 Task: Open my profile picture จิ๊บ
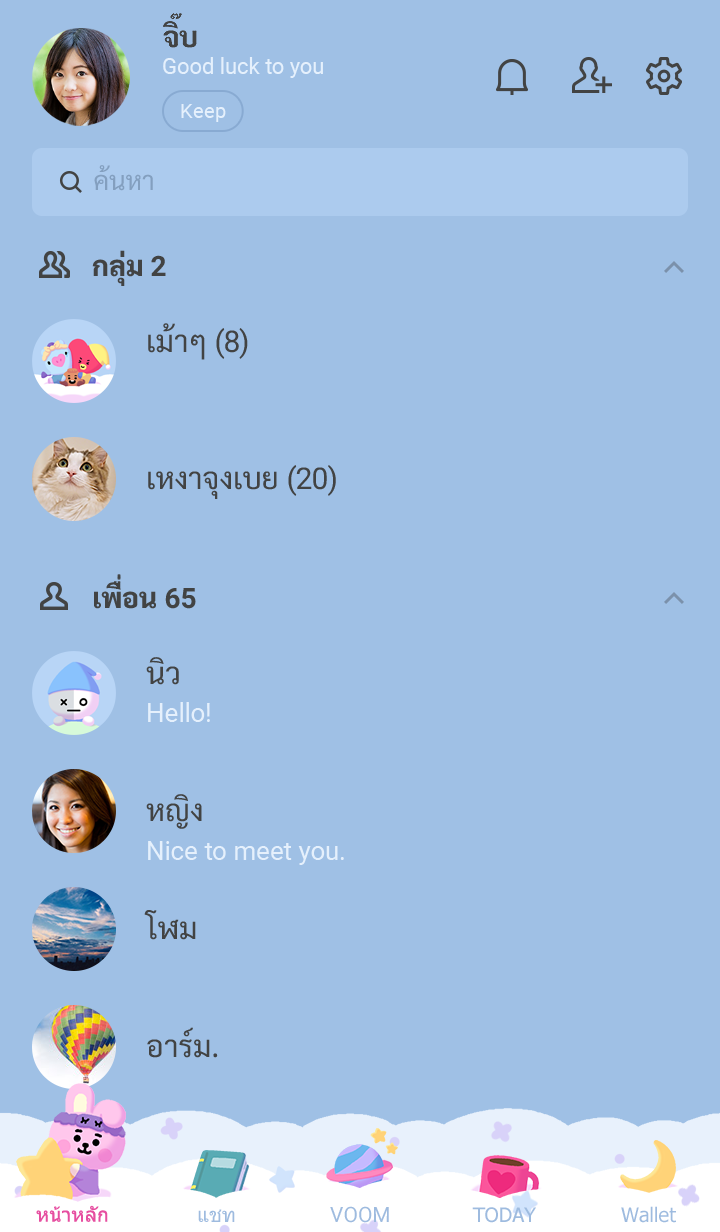click(81, 77)
